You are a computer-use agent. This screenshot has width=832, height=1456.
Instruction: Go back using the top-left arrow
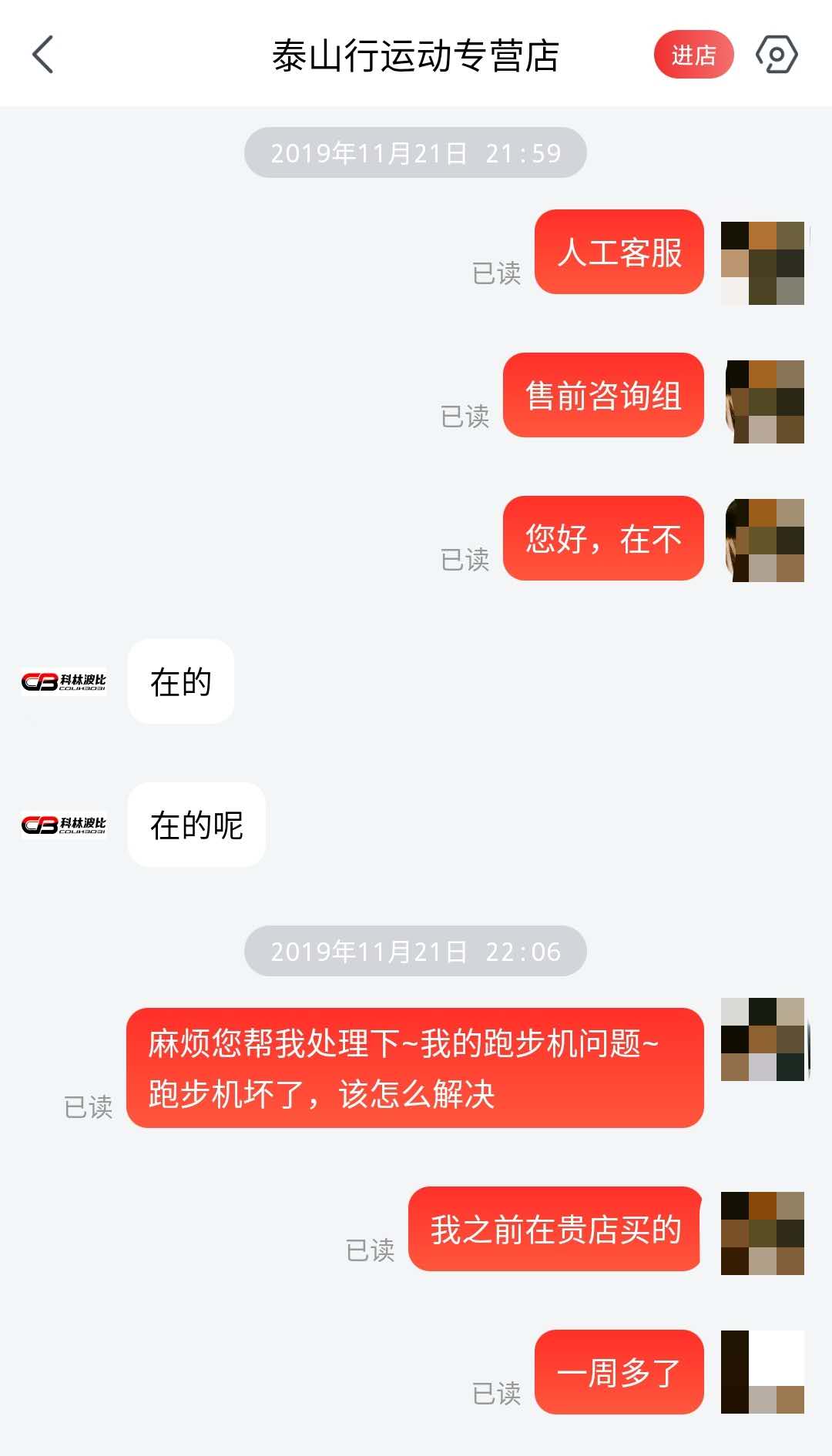[43, 55]
